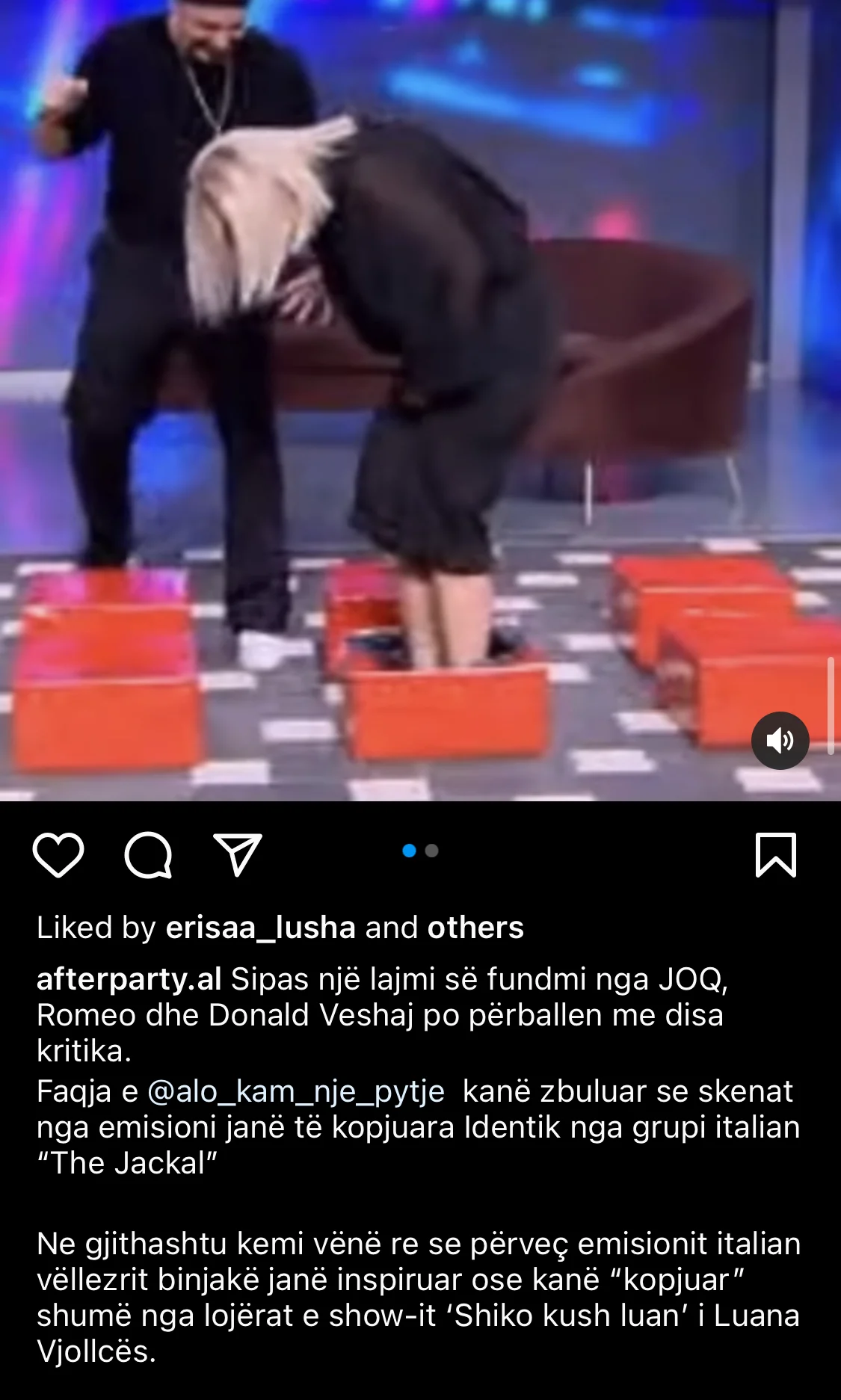
Task: Share post via paper plane icon
Action: (238, 854)
